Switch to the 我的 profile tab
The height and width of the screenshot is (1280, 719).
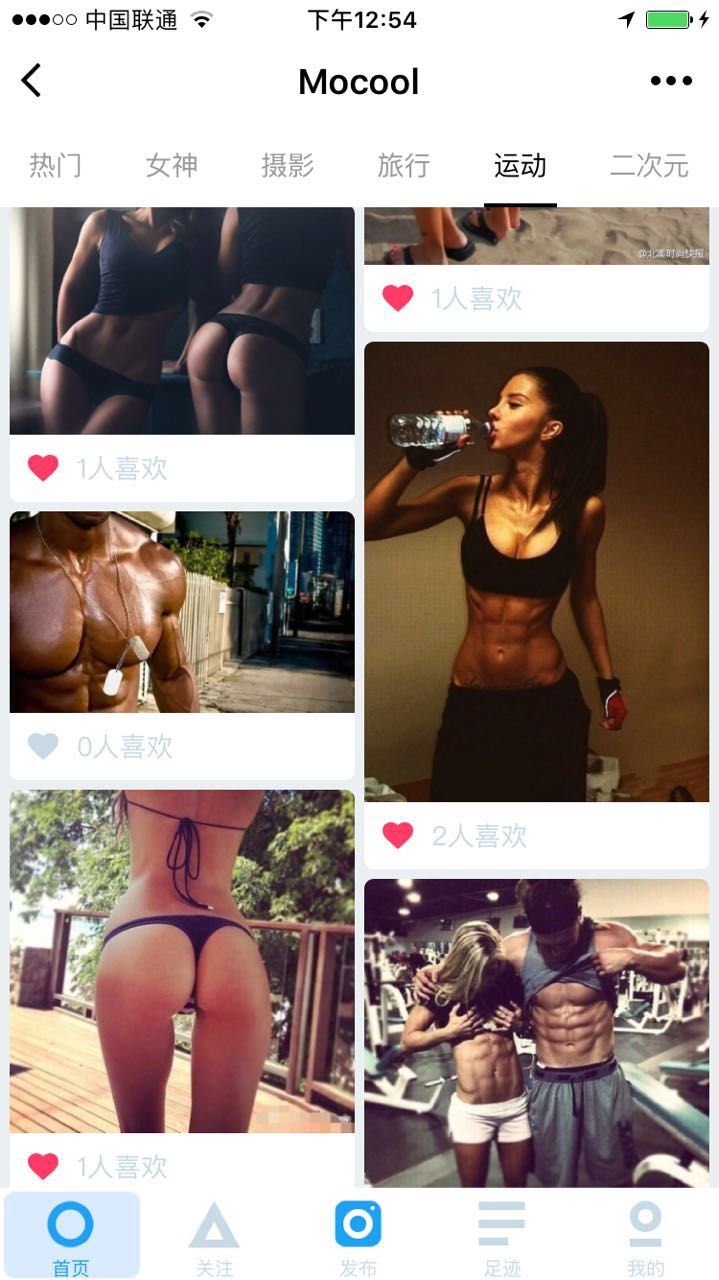(x=646, y=1235)
